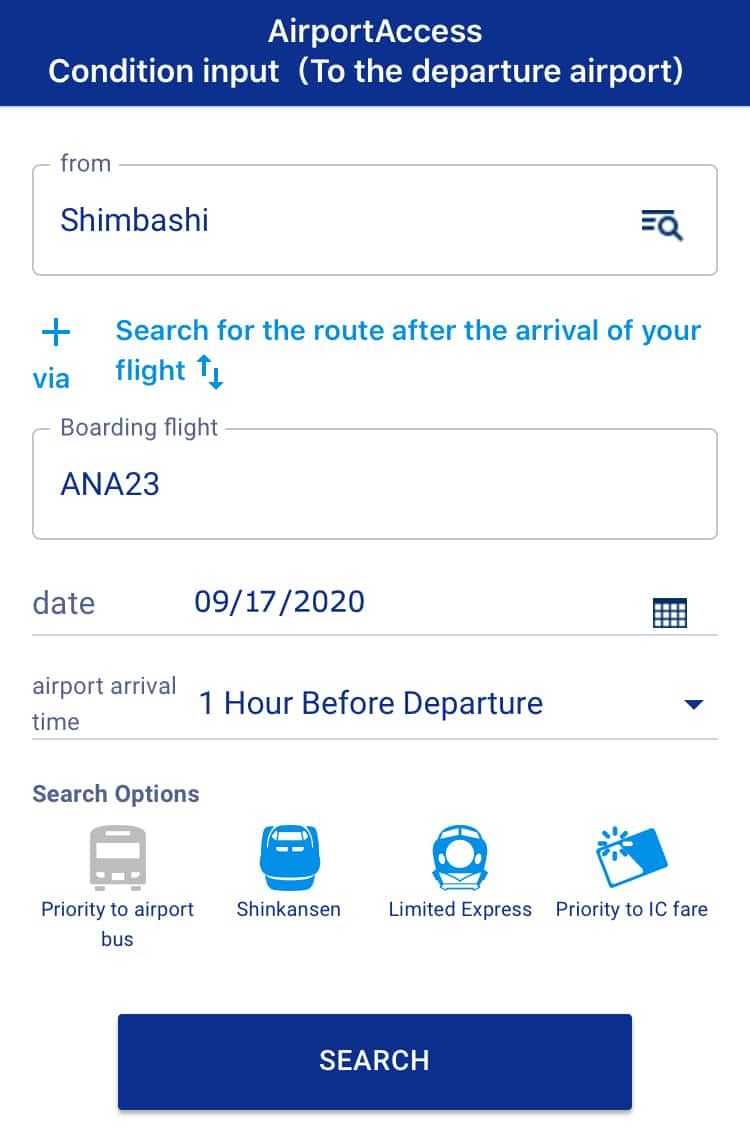Viewport: 750px width, 1132px height.
Task: Click the plus via icon to add a stop
Action: click(x=56, y=333)
